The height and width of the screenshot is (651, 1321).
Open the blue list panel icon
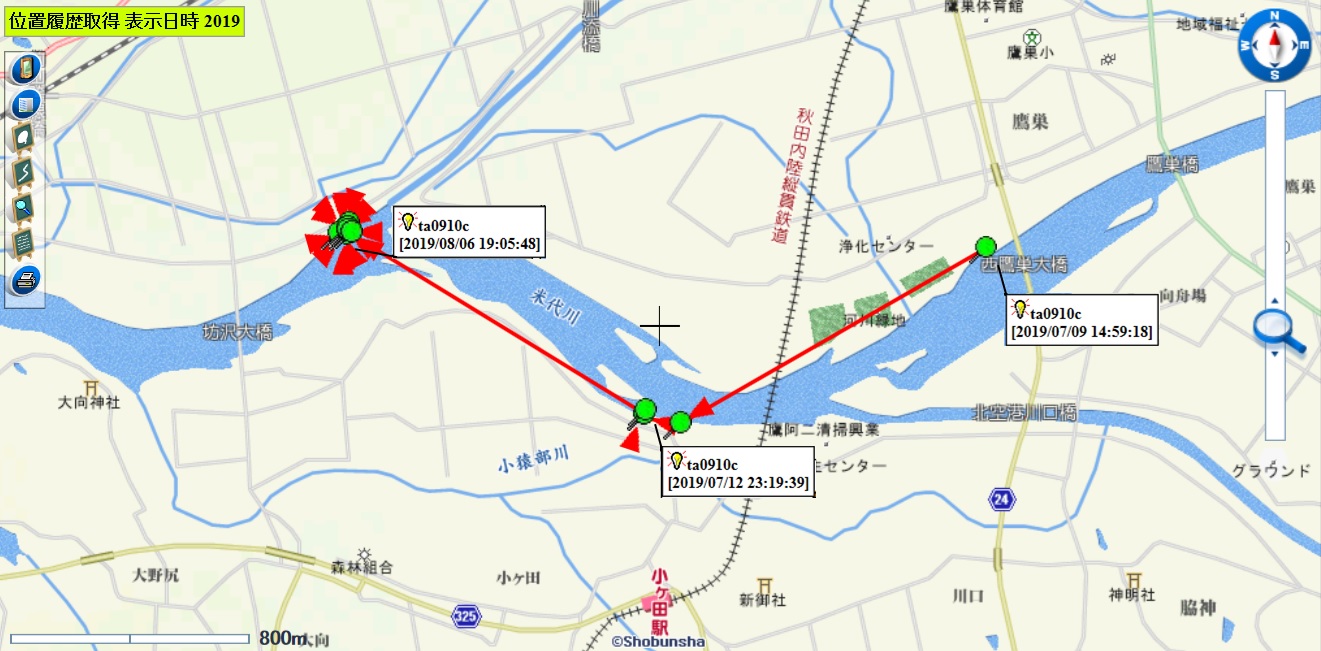(25, 103)
